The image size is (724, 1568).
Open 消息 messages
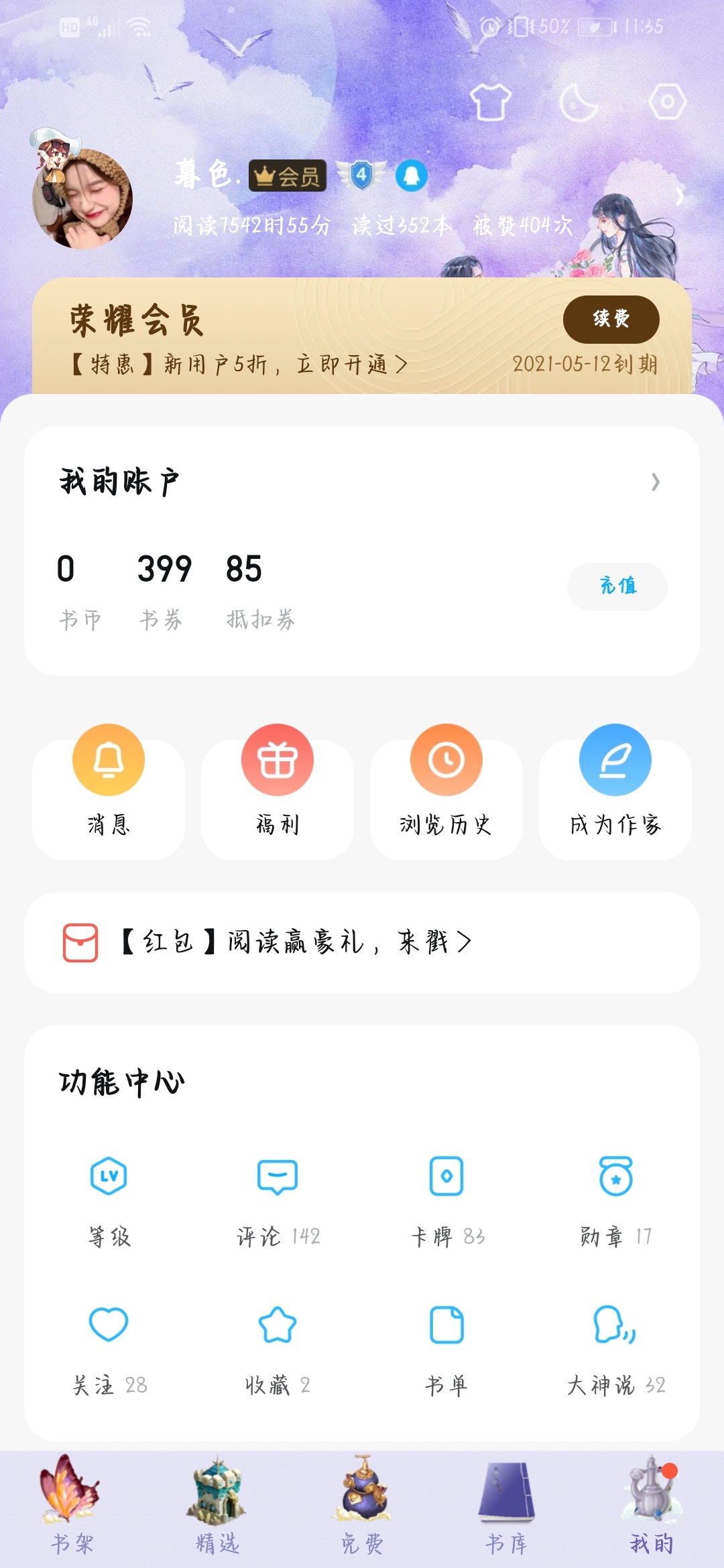tap(109, 792)
